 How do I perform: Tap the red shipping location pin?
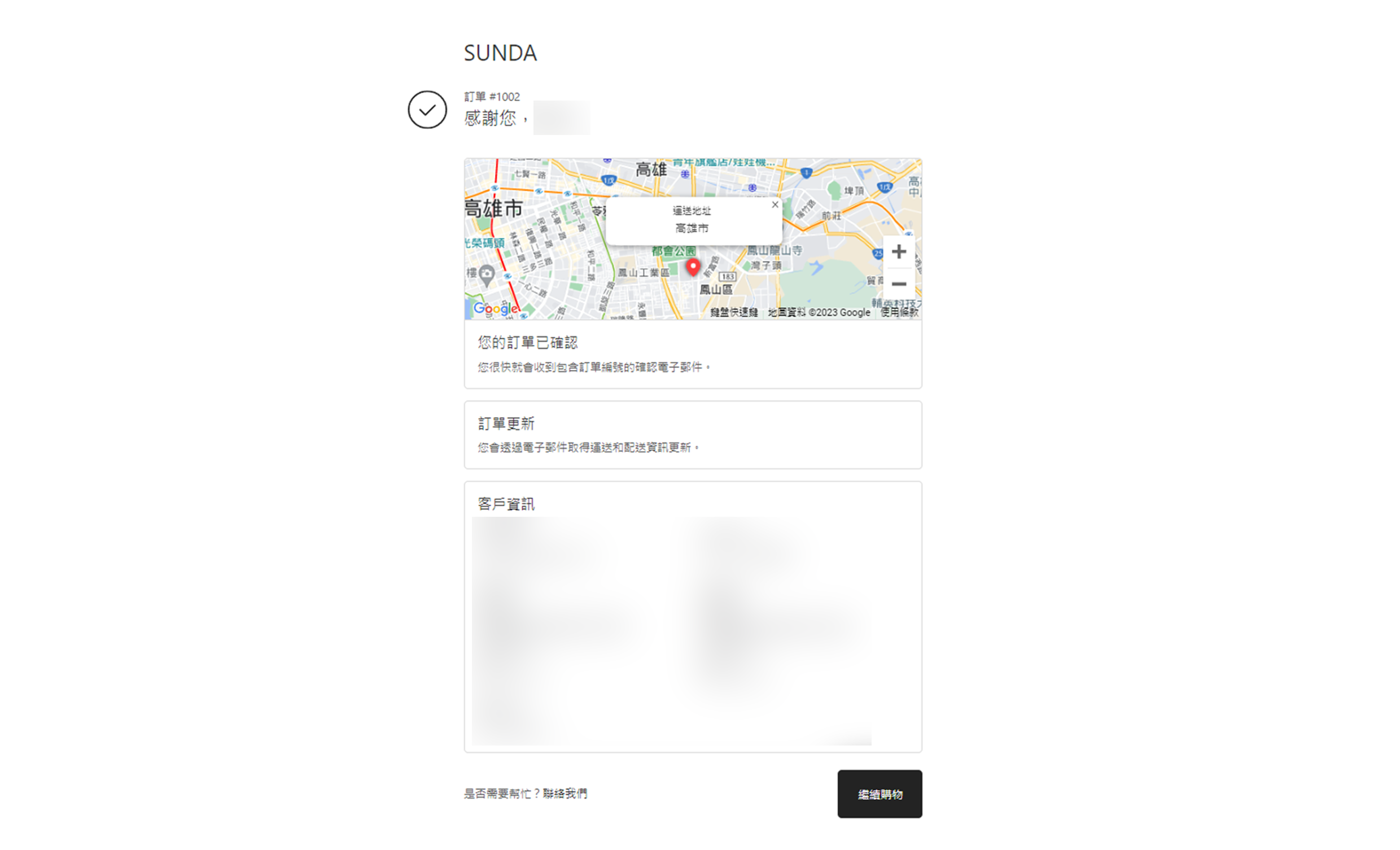tap(693, 267)
